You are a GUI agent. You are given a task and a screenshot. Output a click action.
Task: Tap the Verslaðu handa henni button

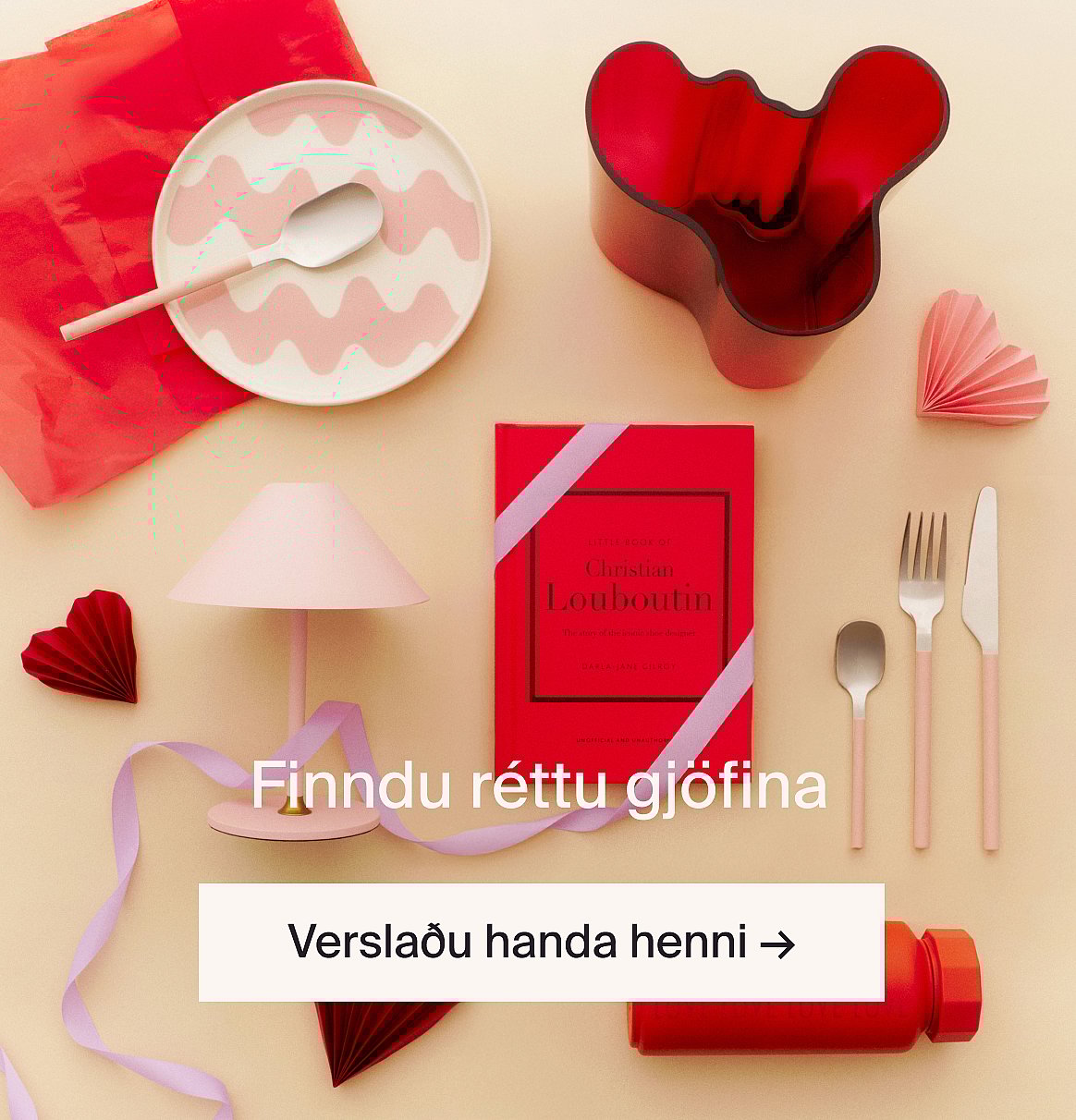click(x=541, y=943)
